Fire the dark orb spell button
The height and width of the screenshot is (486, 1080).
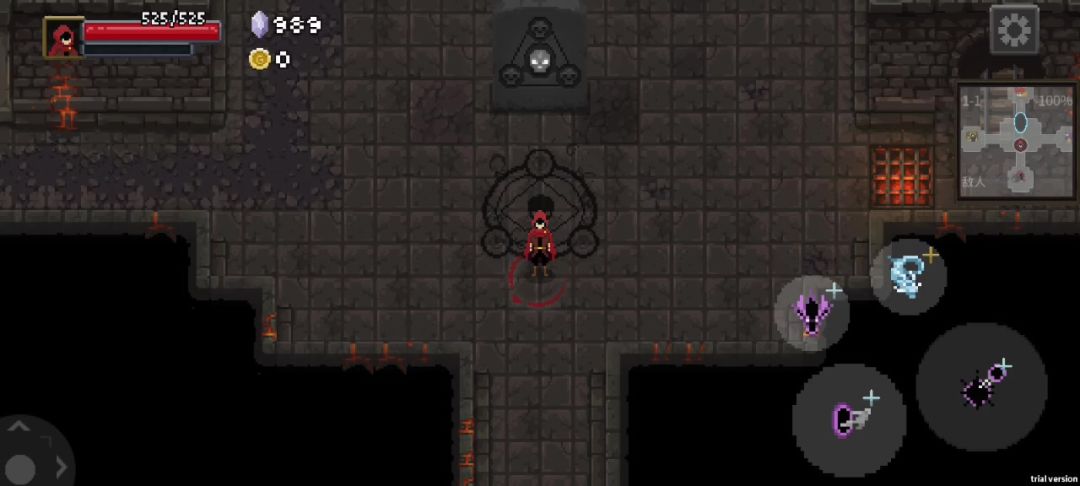(980, 387)
